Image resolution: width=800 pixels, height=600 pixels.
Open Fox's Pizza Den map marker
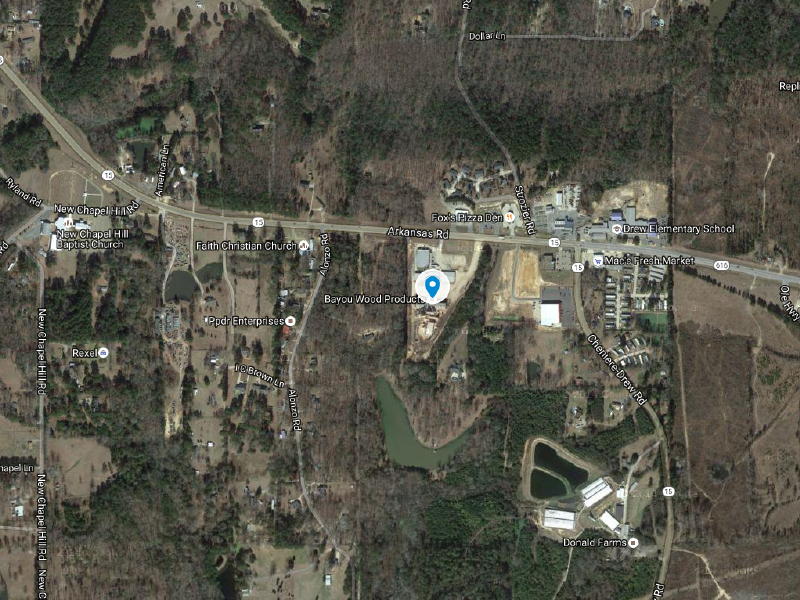pyautogui.click(x=510, y=217)
